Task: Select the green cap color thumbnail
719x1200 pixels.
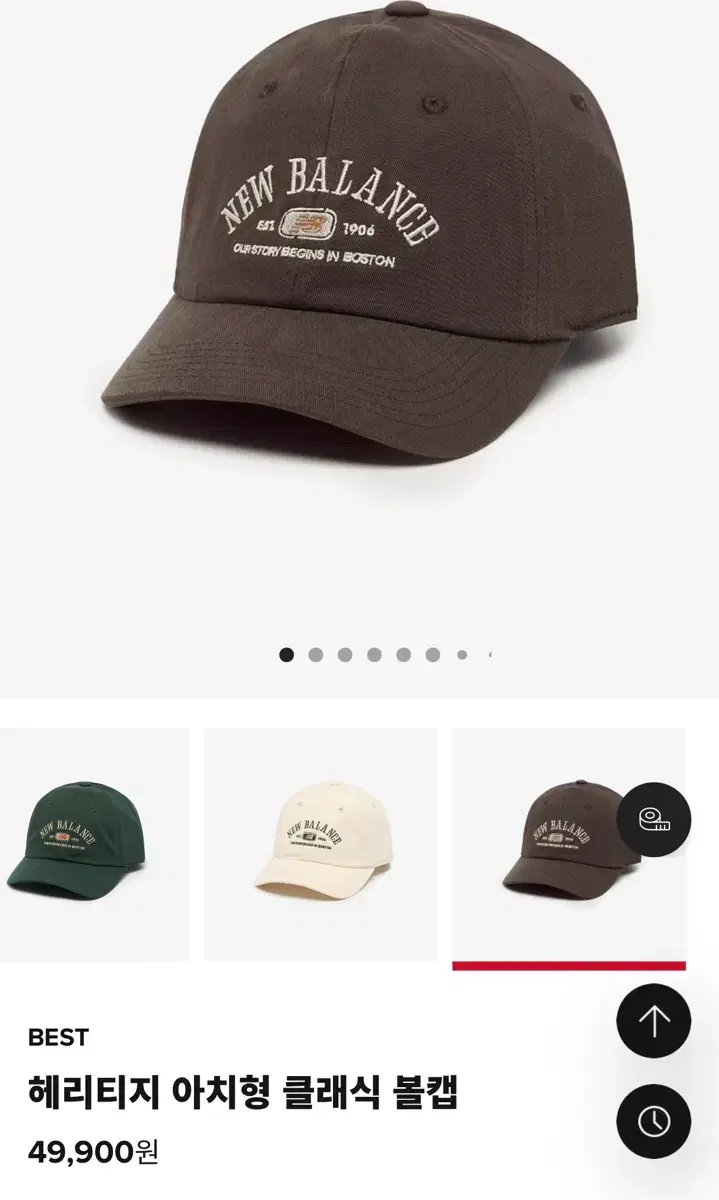Action: click(94, 845)
